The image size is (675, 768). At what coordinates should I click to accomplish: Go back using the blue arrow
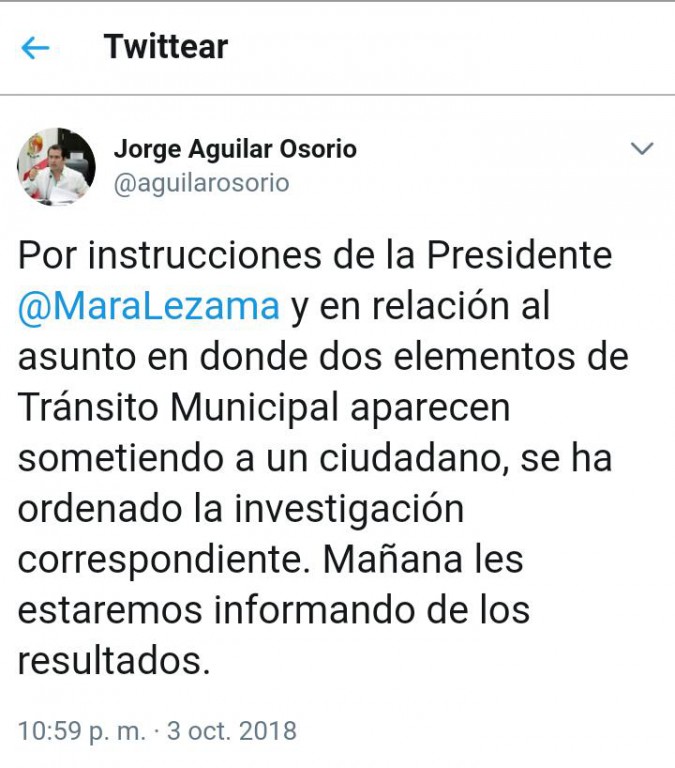pyautogui.click(x=35, y=47)
